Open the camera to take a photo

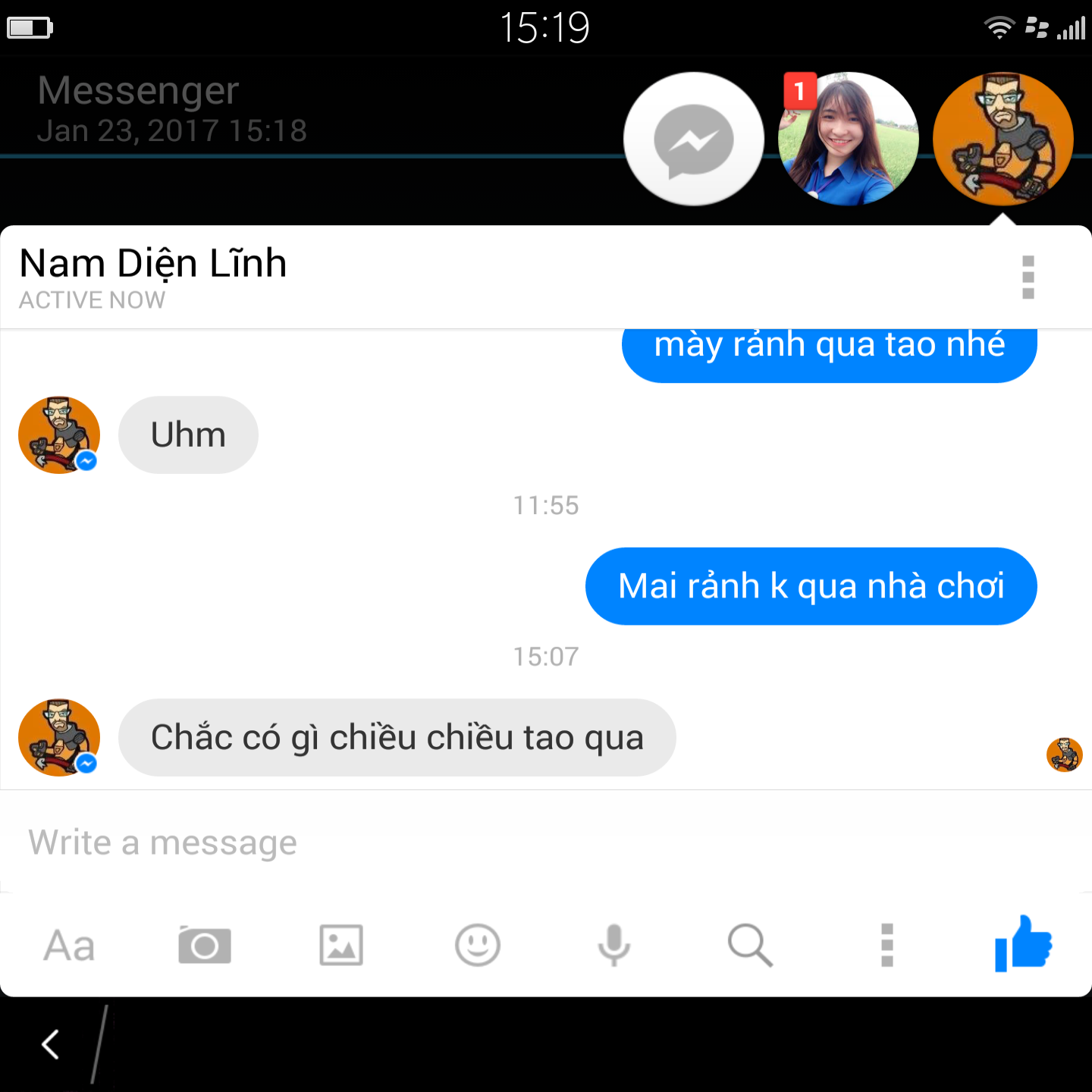pyautogui.click(x=205, y=946)
